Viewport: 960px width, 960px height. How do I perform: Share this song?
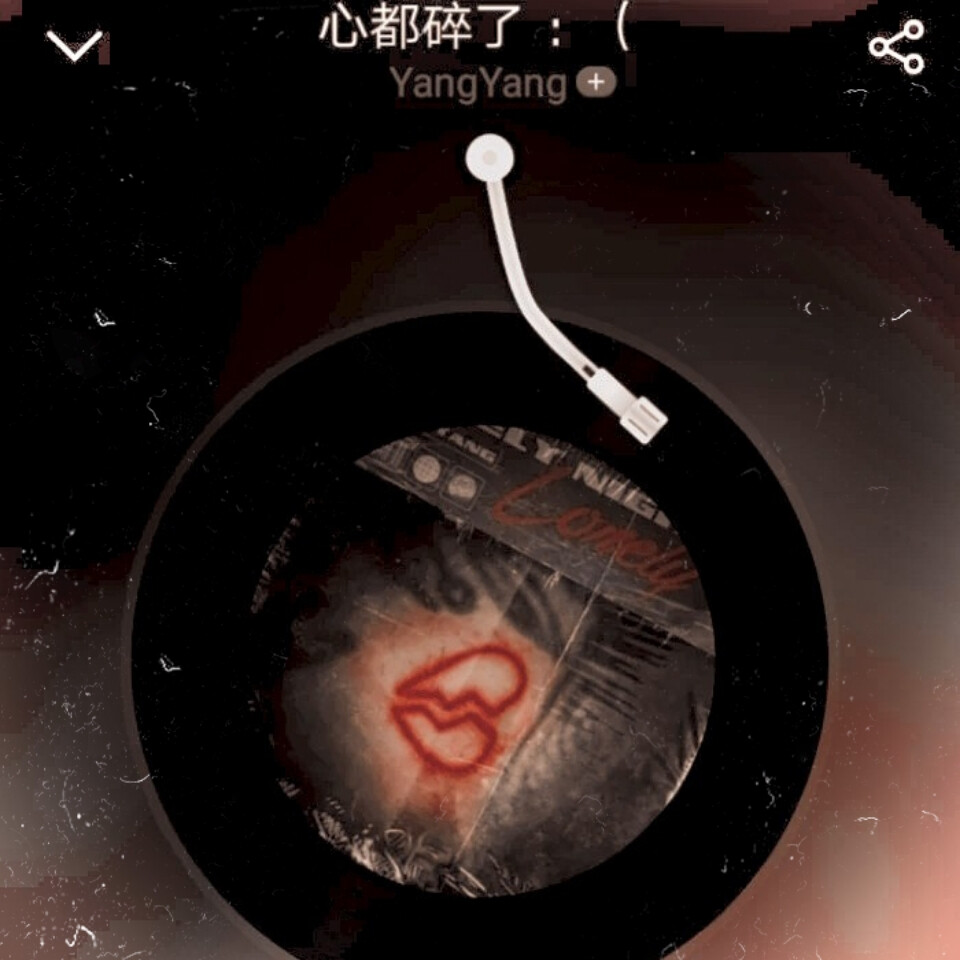click(x=896, y=46)
